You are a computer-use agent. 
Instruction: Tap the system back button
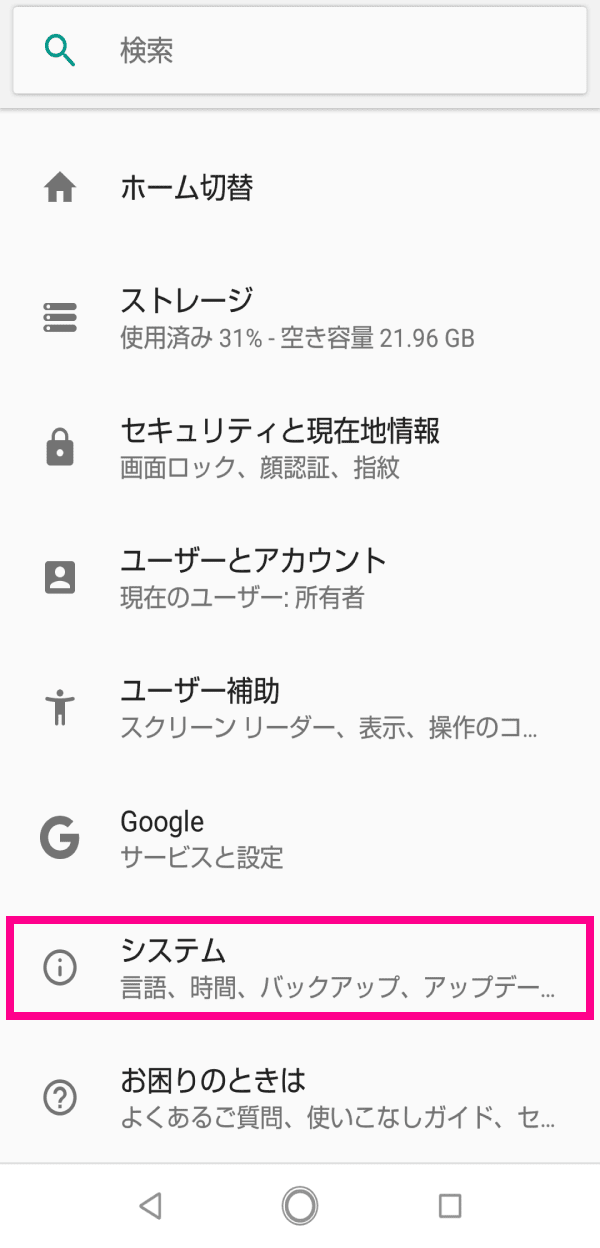pyautogui.click(x=151, y=1206)
